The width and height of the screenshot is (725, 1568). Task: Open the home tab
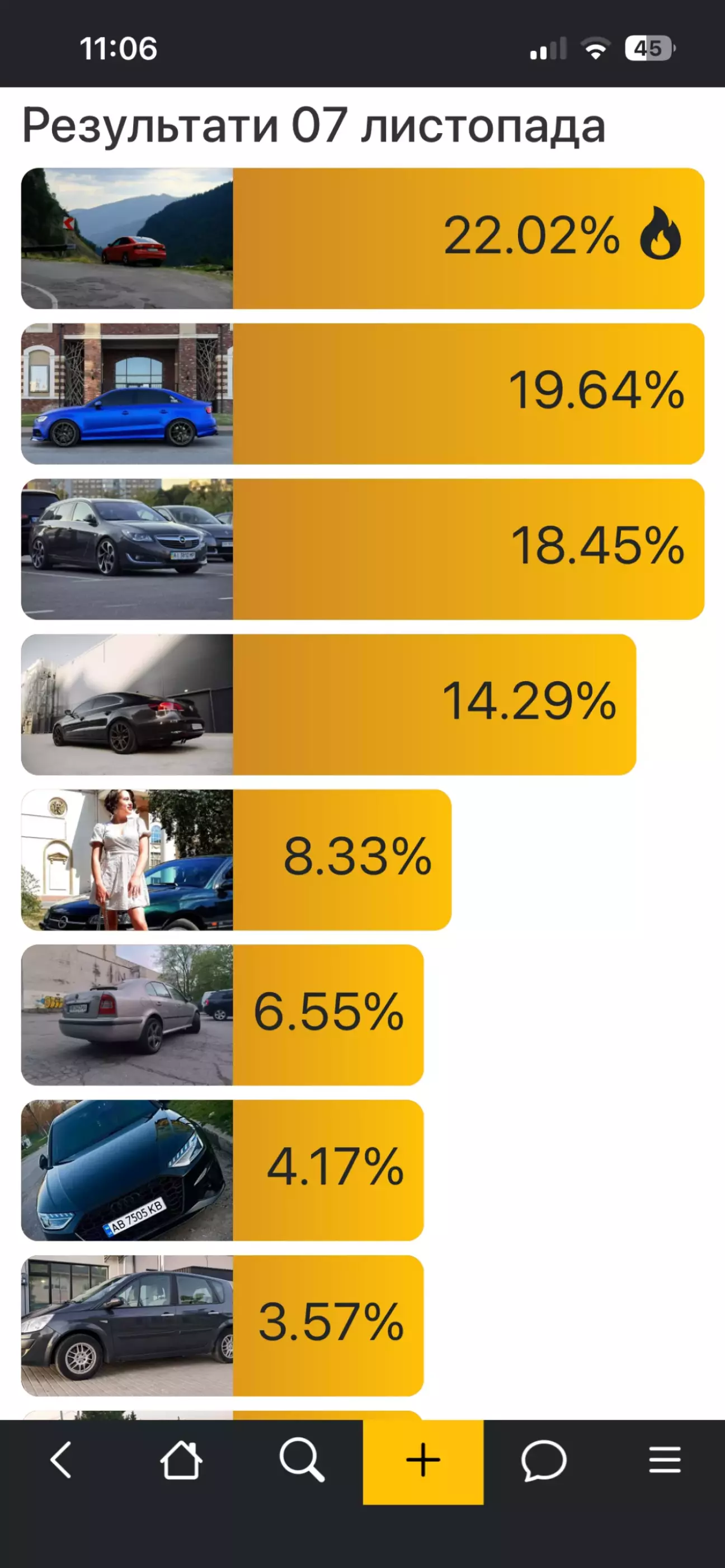[x=181, y=1459]
